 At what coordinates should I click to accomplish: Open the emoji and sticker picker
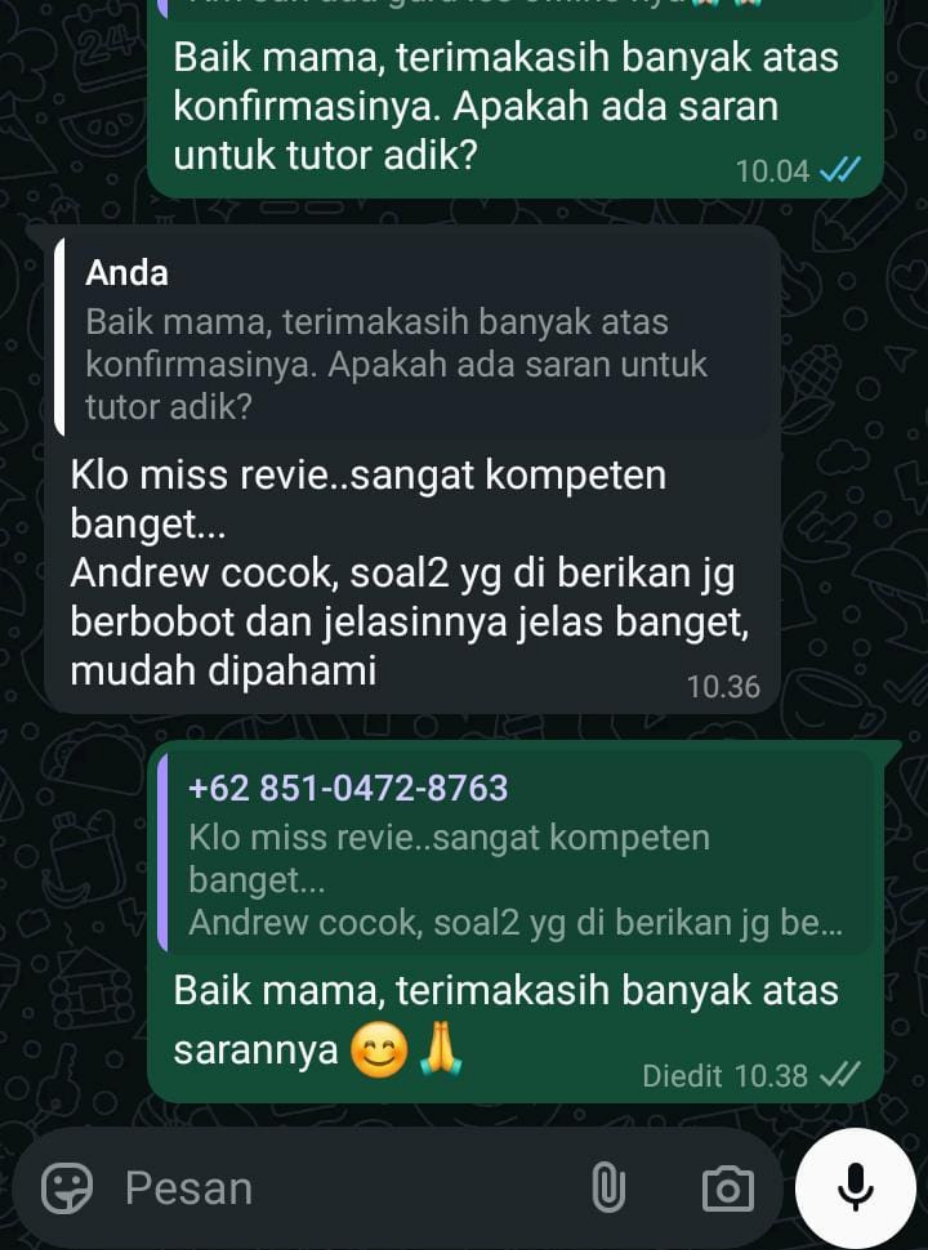point(67,1189)
